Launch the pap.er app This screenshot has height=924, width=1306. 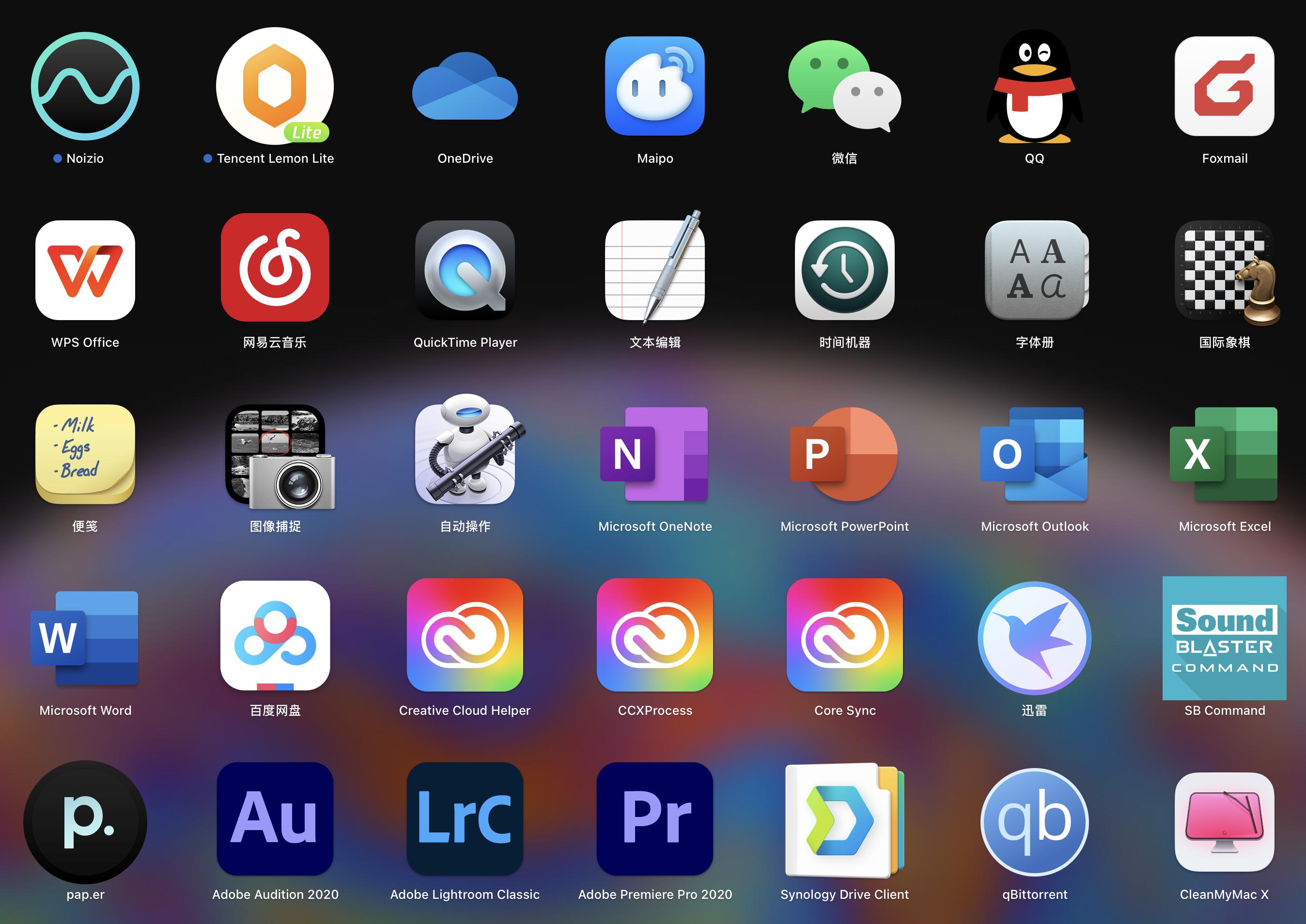[85, 822]
